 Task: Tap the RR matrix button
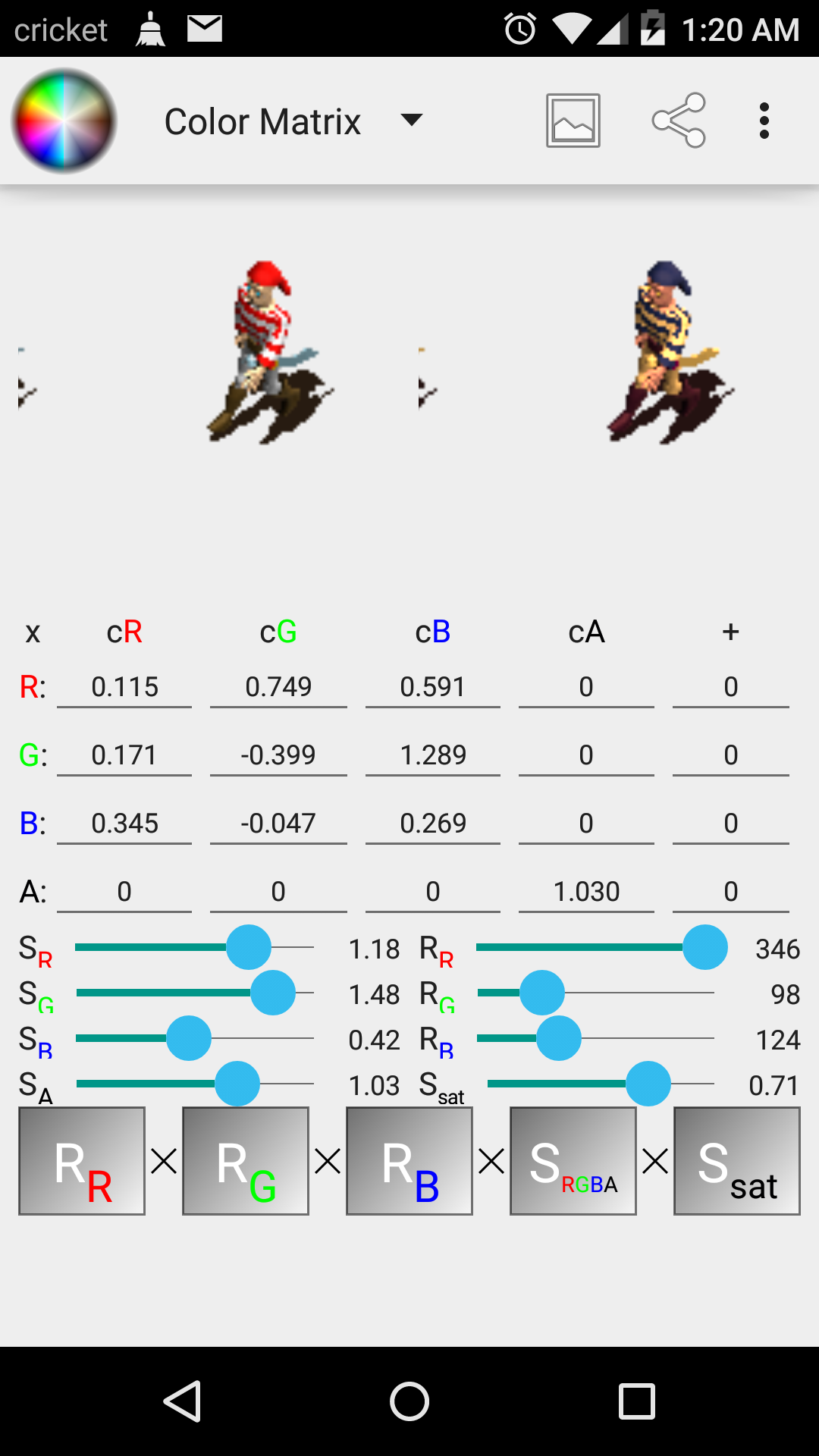[82, 1161]
